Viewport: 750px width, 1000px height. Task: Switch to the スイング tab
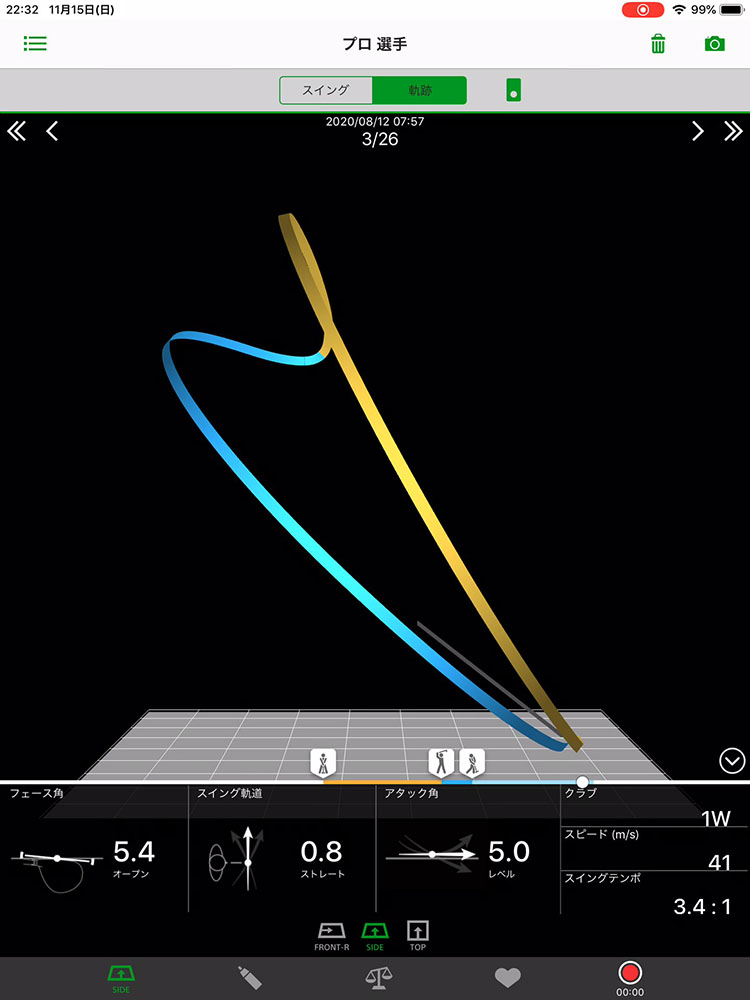click(326, 90)
